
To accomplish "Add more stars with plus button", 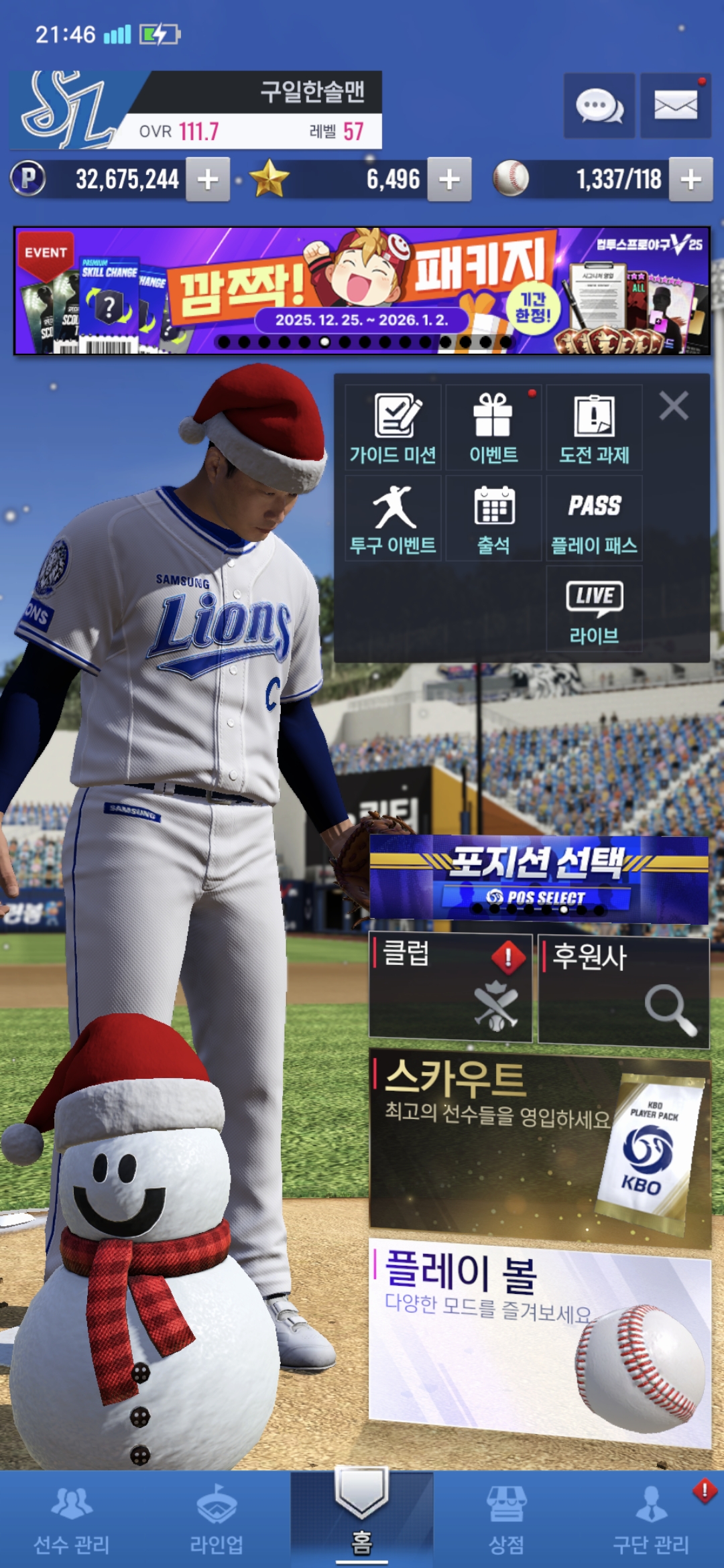I will [449, 179].
